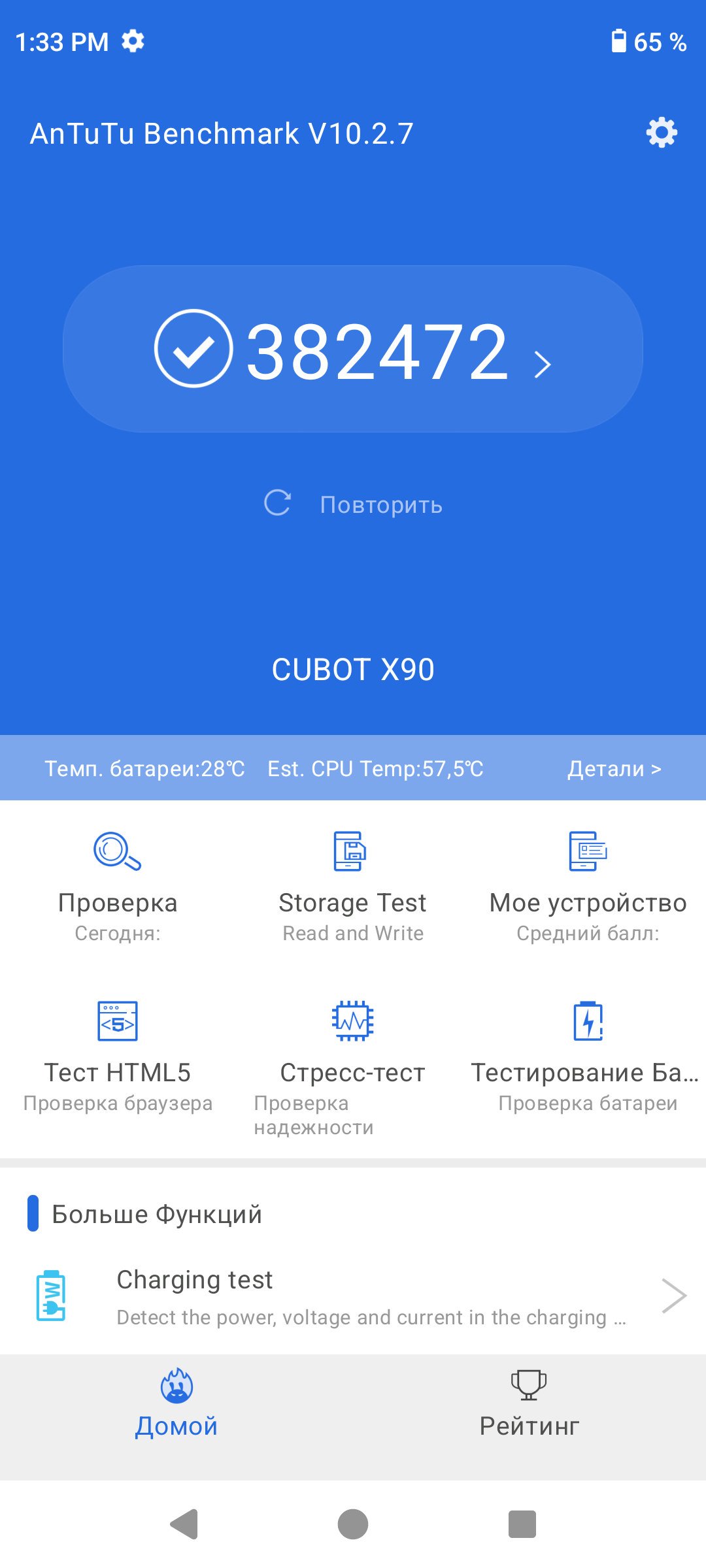Open Мое устройство device info
The height and width of the screenshot is (1568, 706).
click(x=588, y=887)
